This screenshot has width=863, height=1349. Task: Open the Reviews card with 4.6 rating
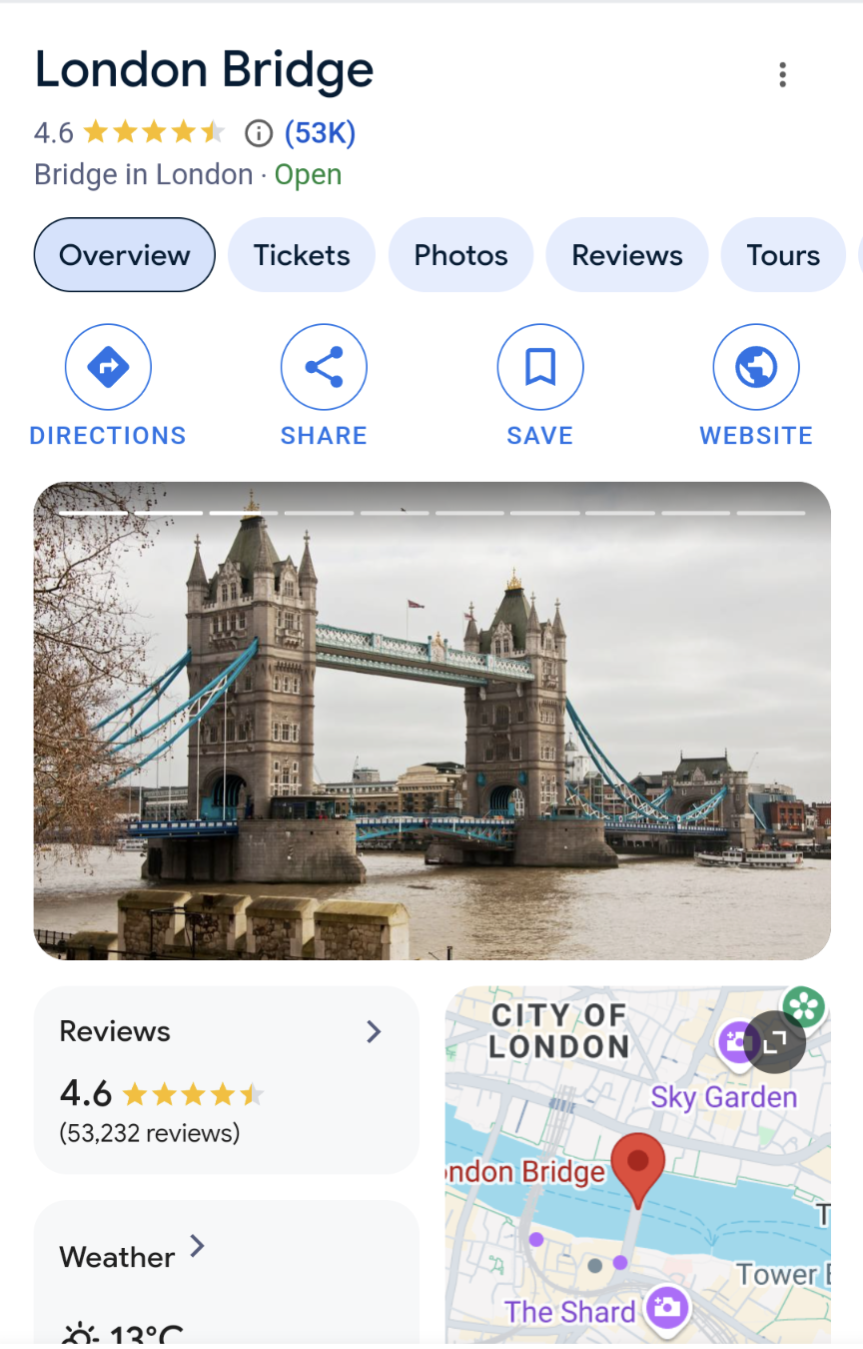226,1080
